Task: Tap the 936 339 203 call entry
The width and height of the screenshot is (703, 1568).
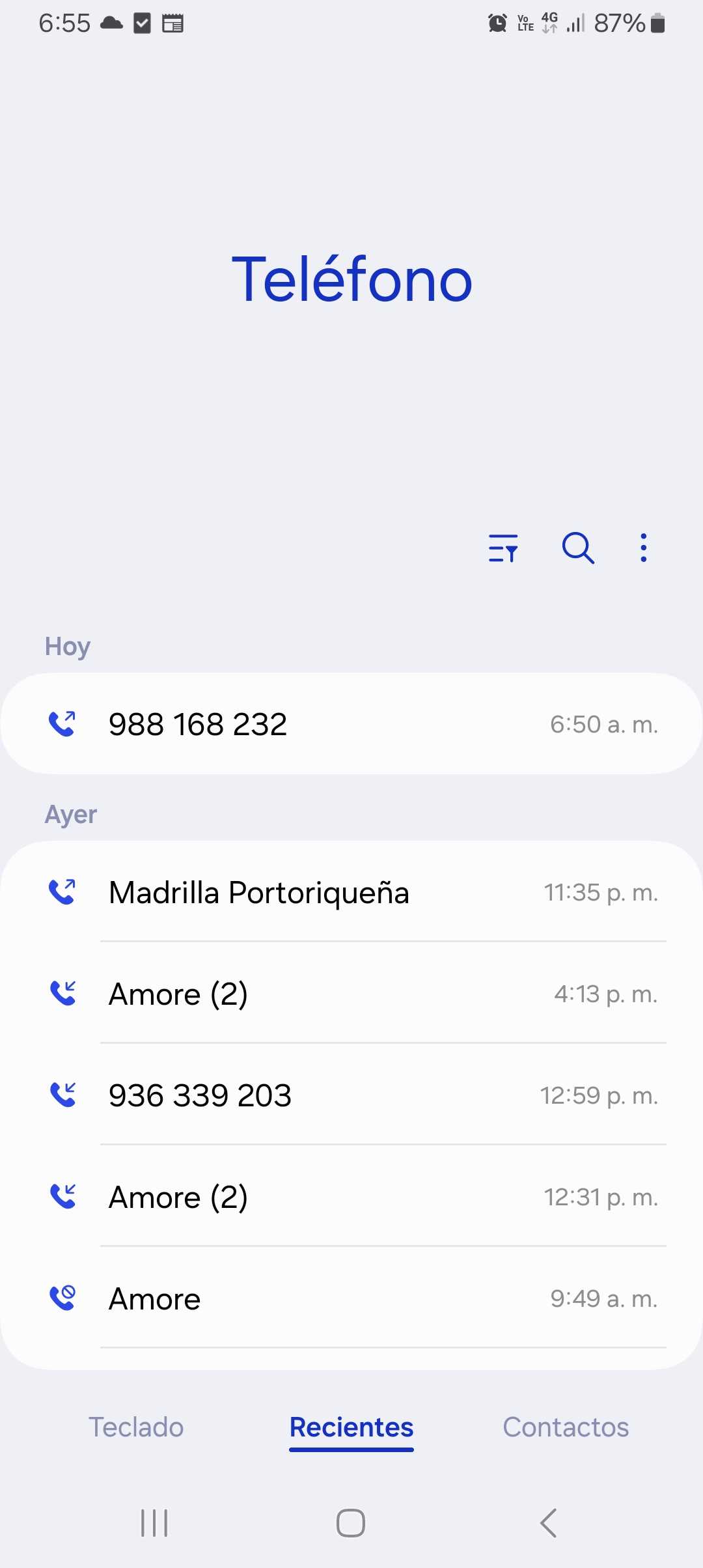Action: click(351, 1095)
